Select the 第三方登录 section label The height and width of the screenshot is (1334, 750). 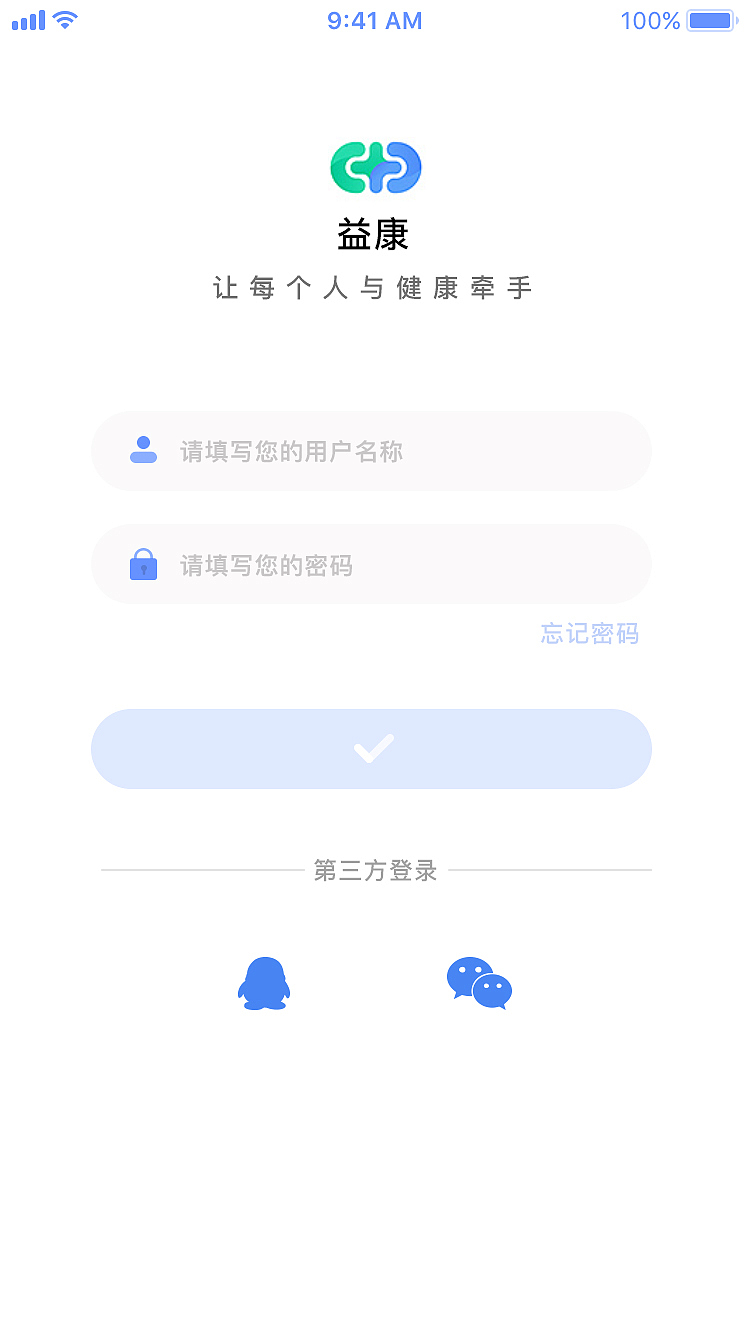[374, 870]
